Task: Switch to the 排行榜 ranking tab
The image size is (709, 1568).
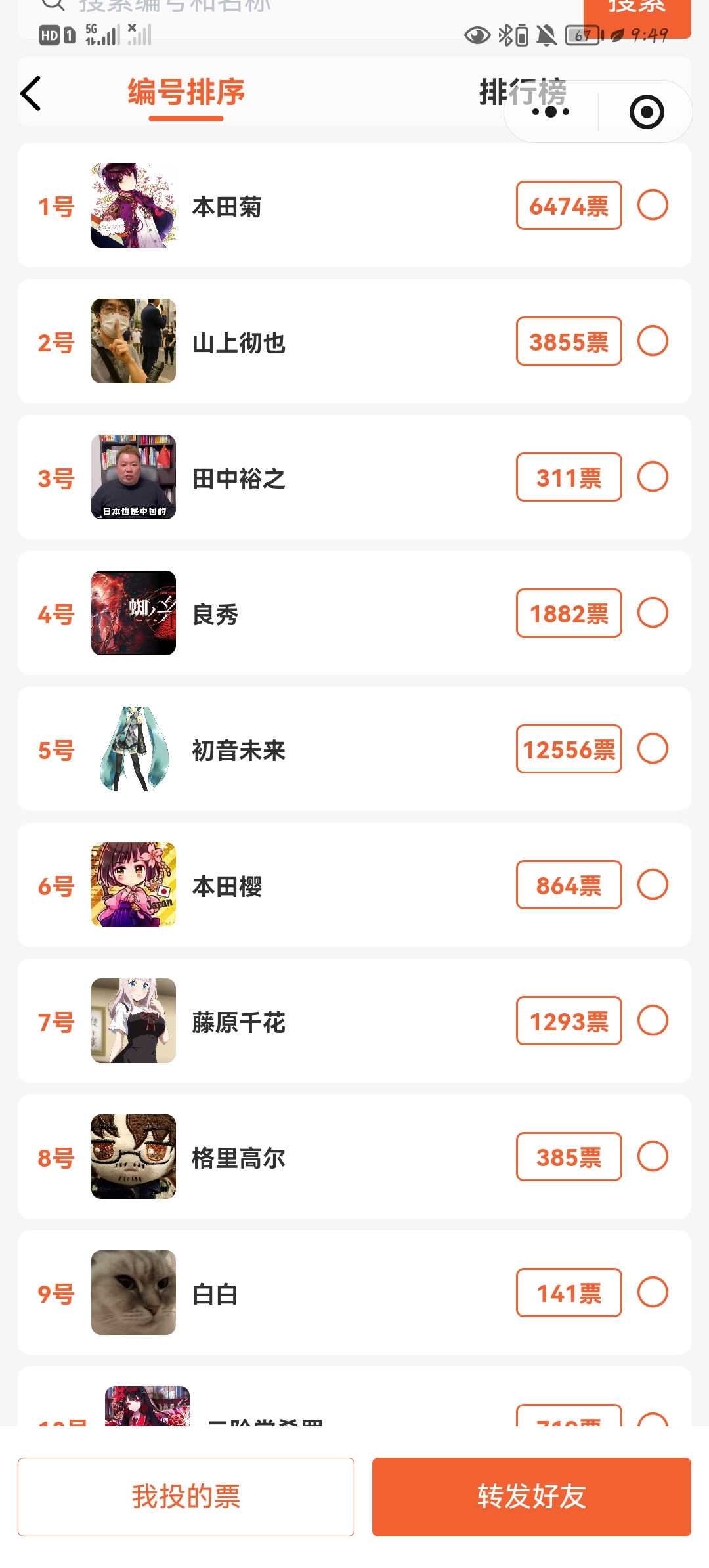Action: pyautogui.click(x=499, y=92)
